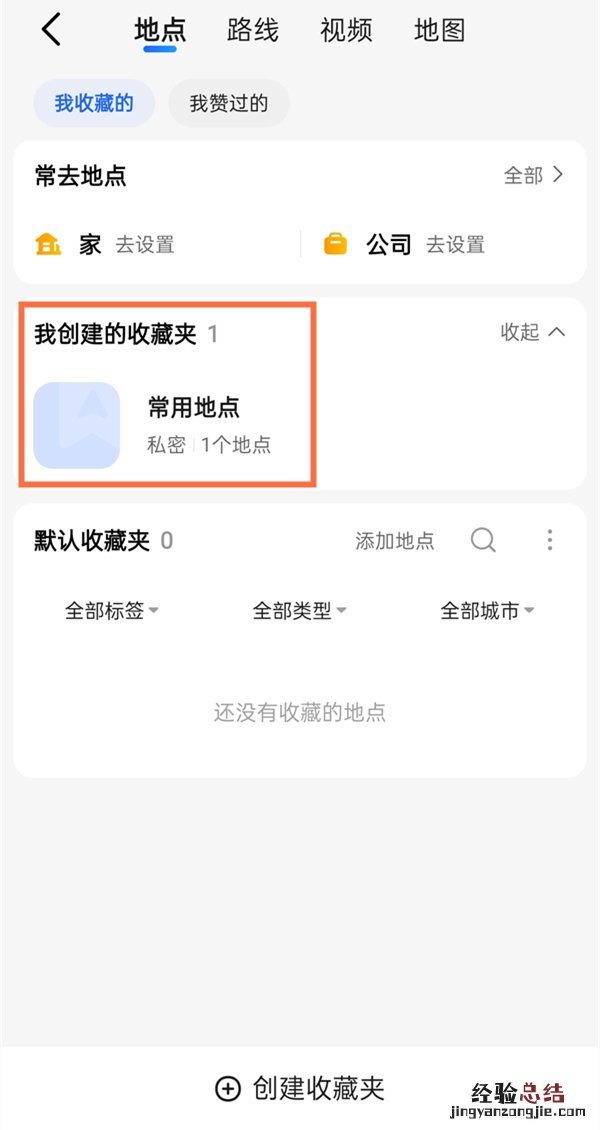
Task: Switch to the 视频 tab
Action: (x=346, y=30)
